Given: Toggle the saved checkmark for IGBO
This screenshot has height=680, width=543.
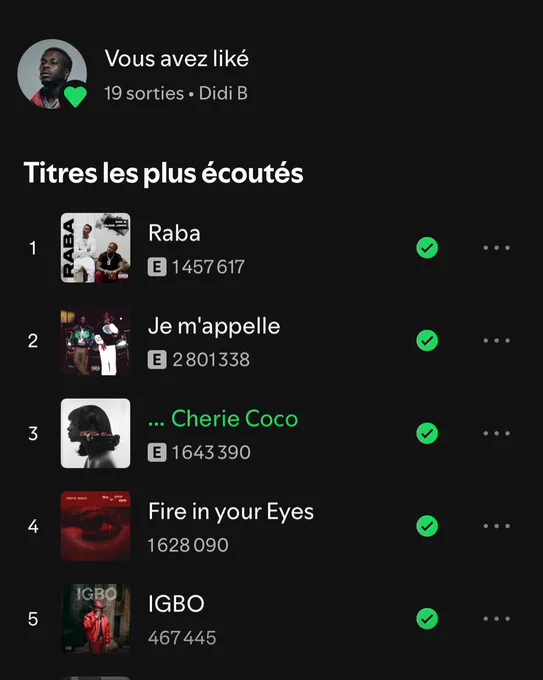Looking at the screenshot, I should pos(427,619).
